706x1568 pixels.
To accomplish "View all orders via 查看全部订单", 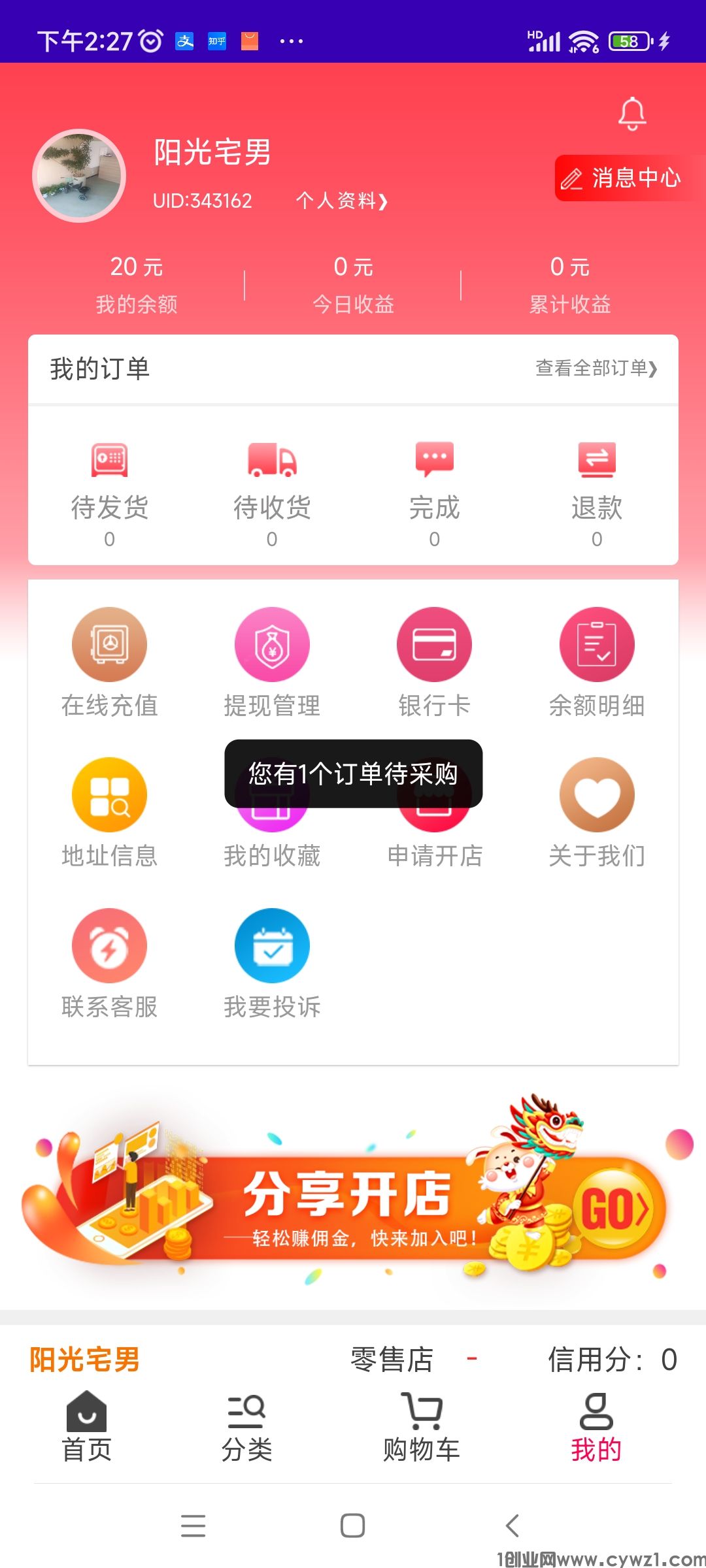I will point(596,368).
